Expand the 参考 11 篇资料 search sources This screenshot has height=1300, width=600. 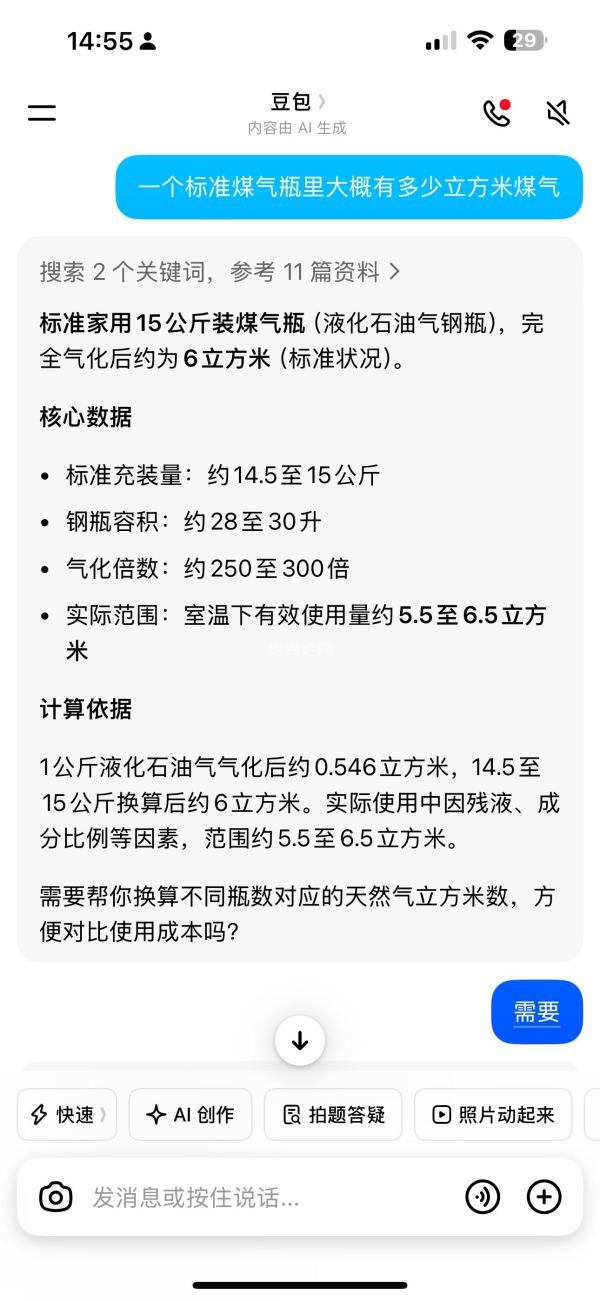click(220, 271)
